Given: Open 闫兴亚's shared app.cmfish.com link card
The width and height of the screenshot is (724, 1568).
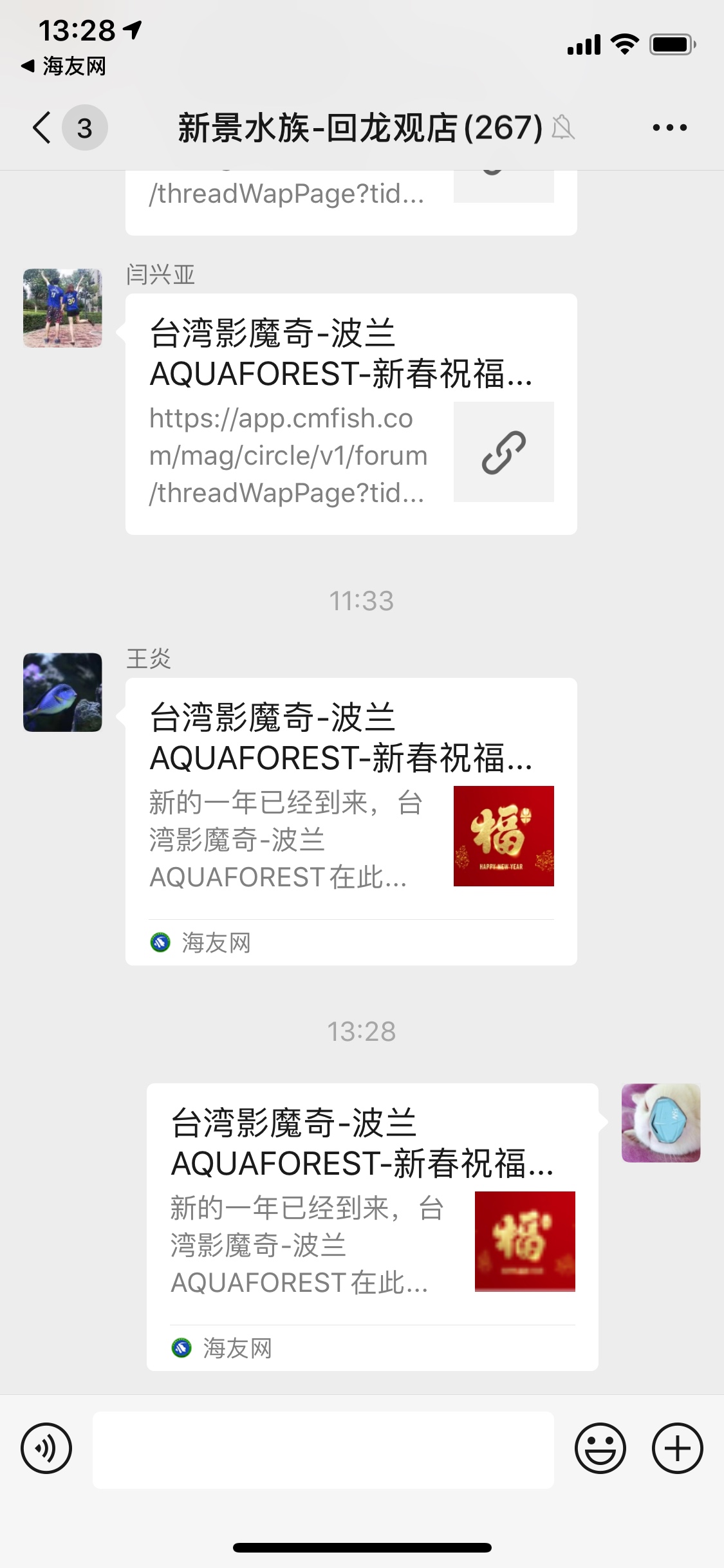Looking at the screenshot, I should tap(351, 414).
